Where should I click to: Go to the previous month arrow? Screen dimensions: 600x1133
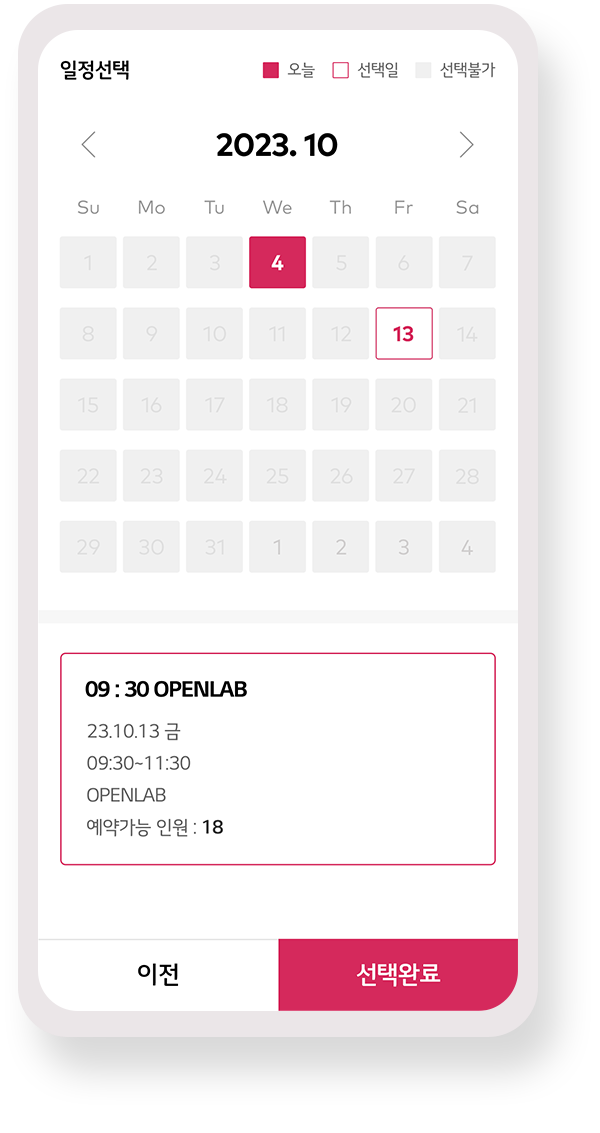(88, 145)
